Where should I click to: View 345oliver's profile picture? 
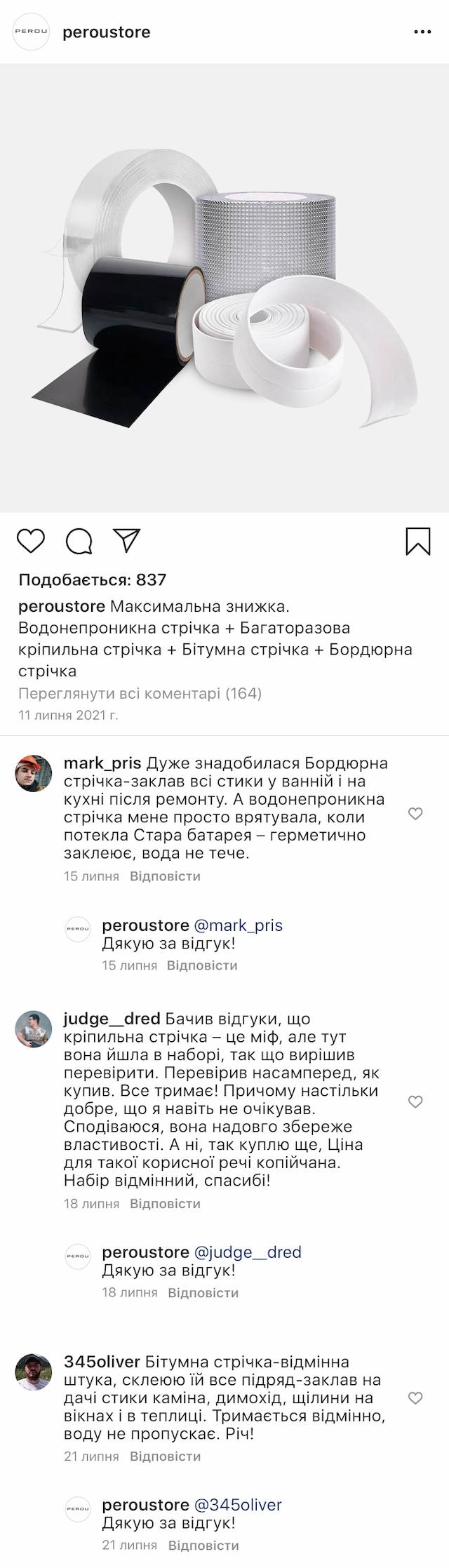click(x=34, y=1372)
